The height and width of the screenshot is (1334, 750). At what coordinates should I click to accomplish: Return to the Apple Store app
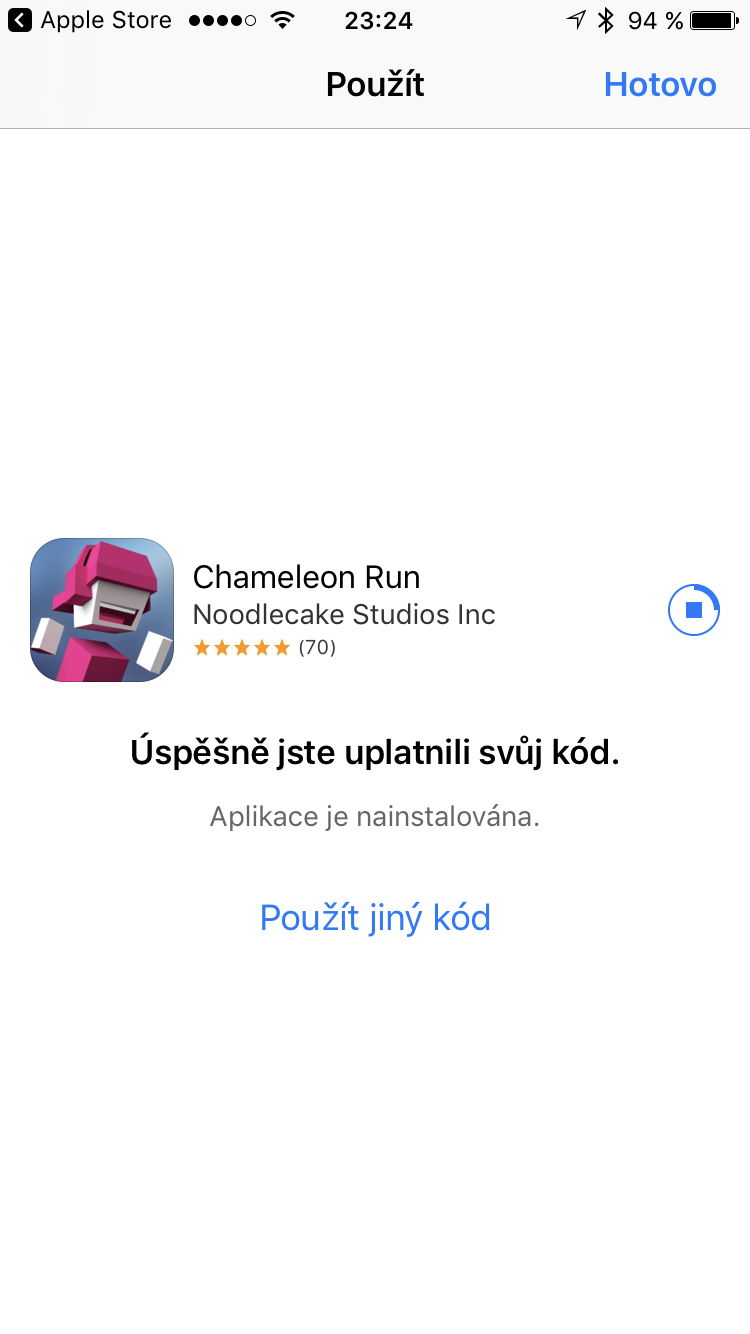[x=88, y=20]
